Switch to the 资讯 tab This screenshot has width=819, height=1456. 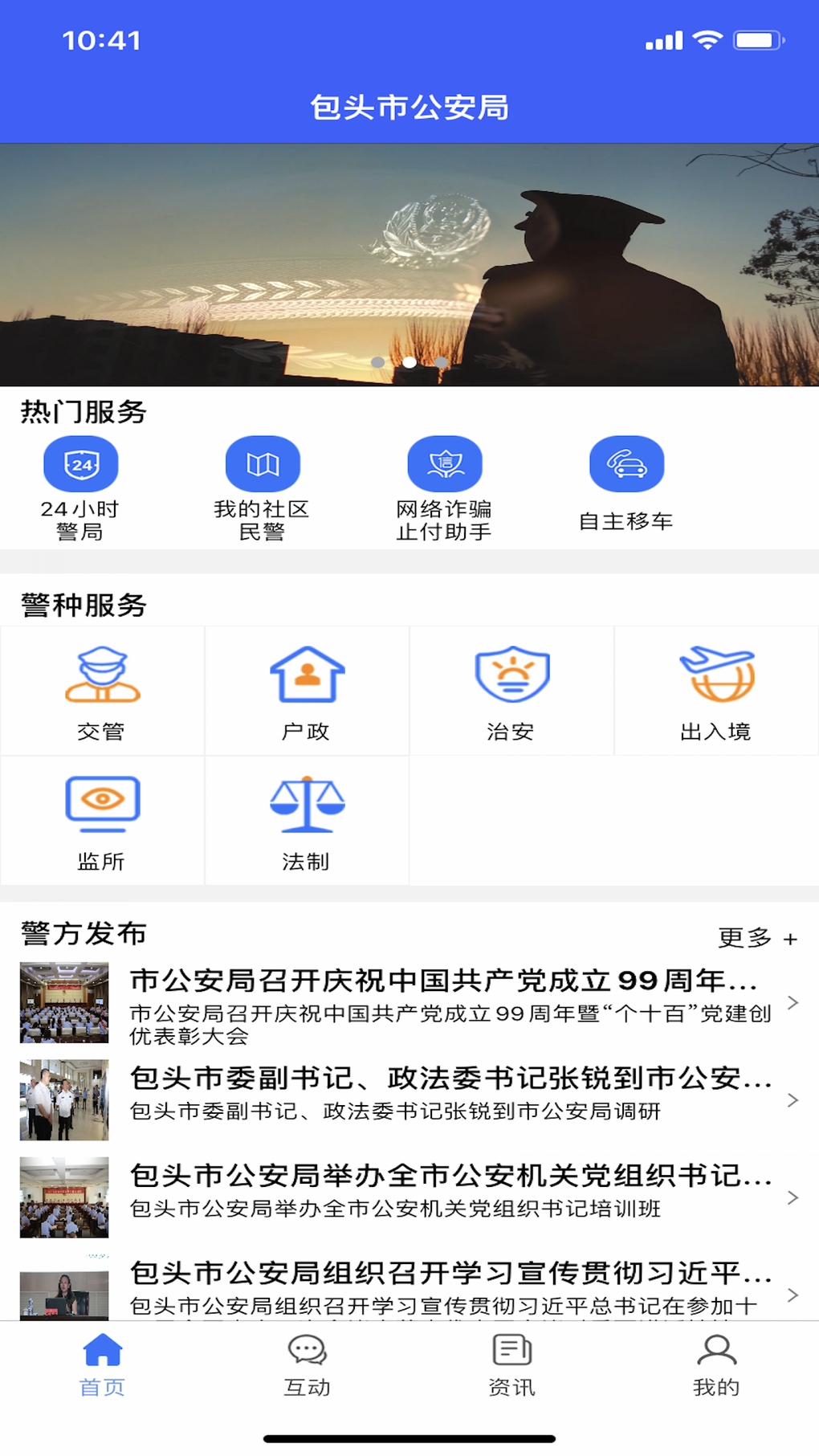pos(511,1365)
